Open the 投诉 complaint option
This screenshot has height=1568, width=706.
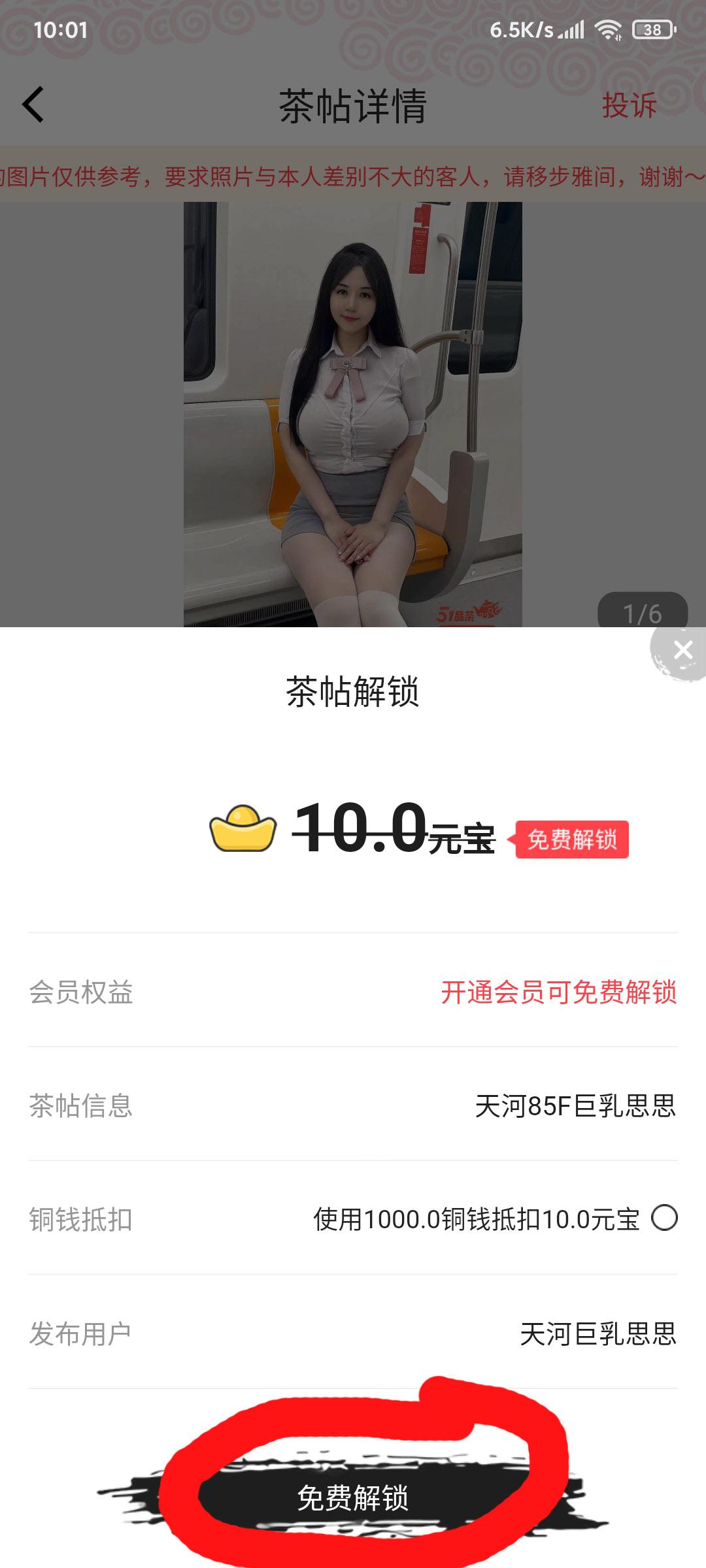(629, 105)
